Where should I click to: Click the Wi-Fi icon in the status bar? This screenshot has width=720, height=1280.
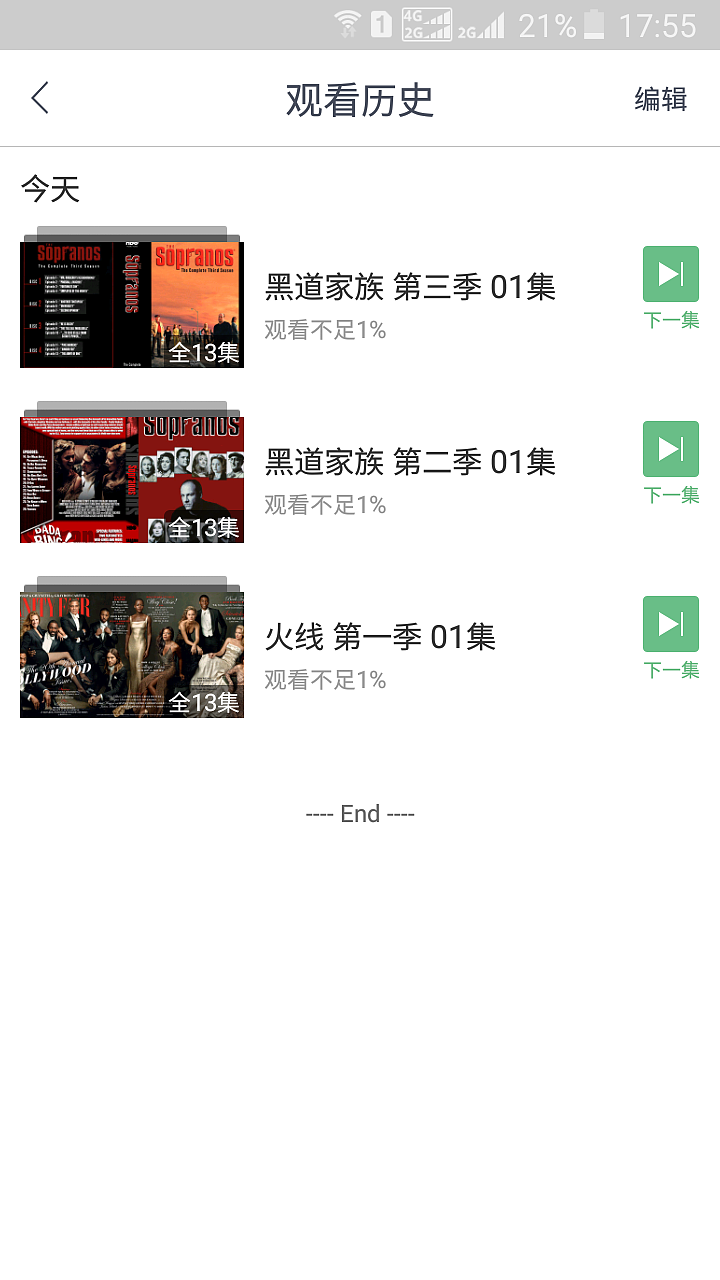click(349, 25)
